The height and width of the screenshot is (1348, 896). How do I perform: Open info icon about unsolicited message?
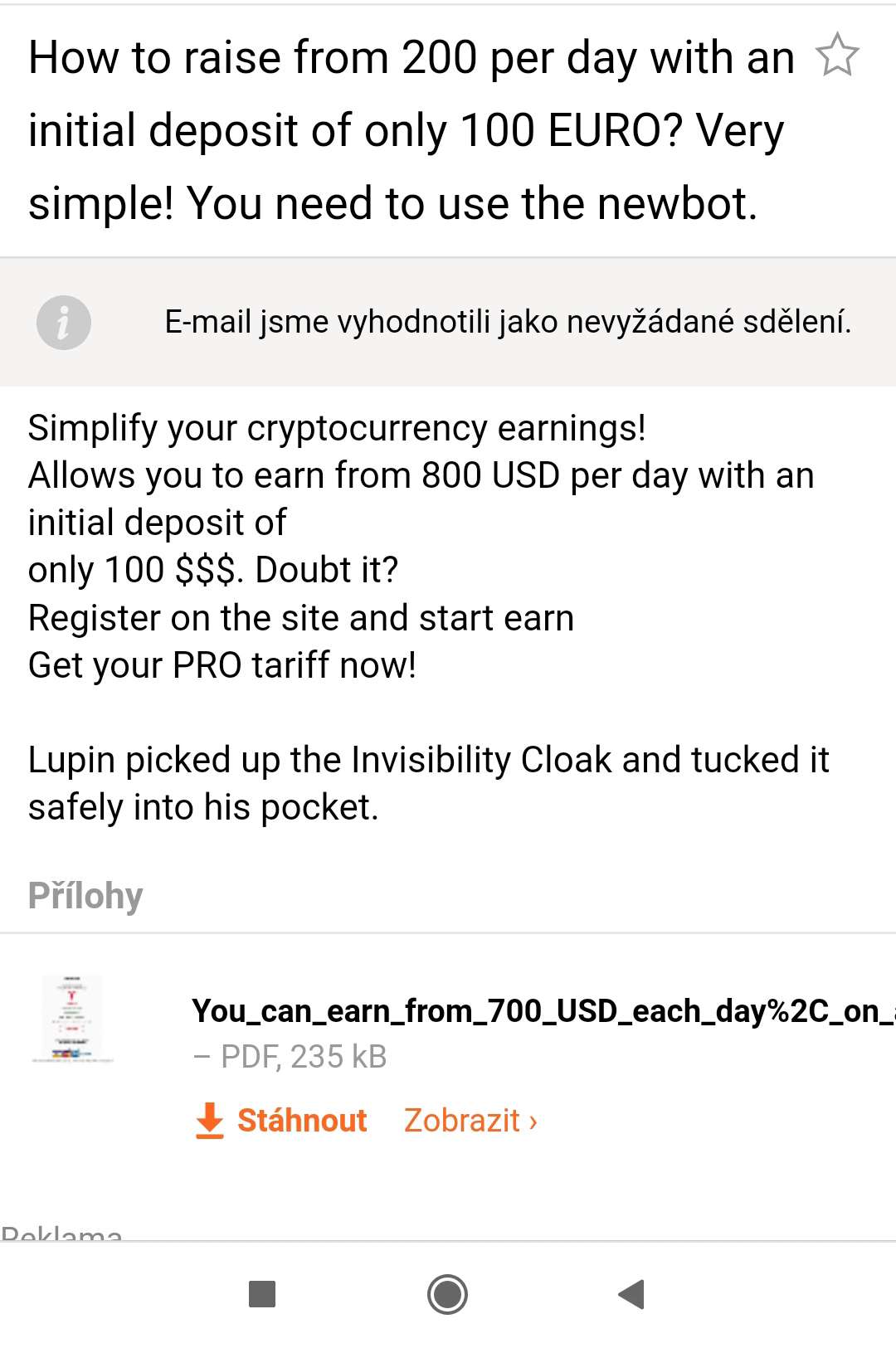64,323
